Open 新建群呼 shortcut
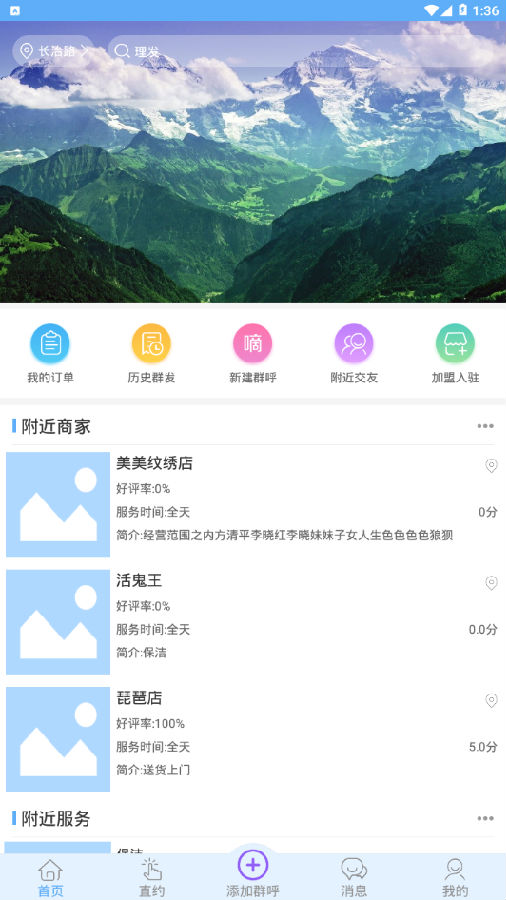This screenshot has width=506, height=900. pos(253,354)
